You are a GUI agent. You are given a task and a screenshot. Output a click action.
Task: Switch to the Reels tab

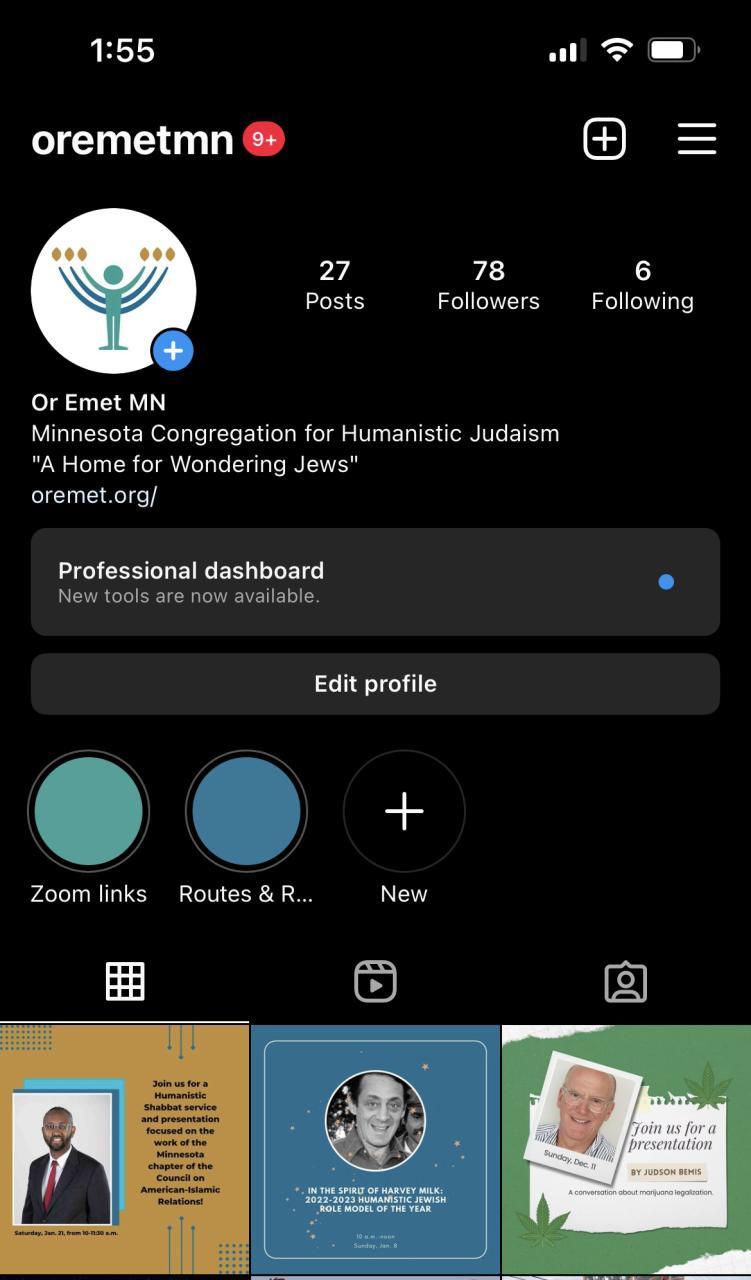[375, 982]
